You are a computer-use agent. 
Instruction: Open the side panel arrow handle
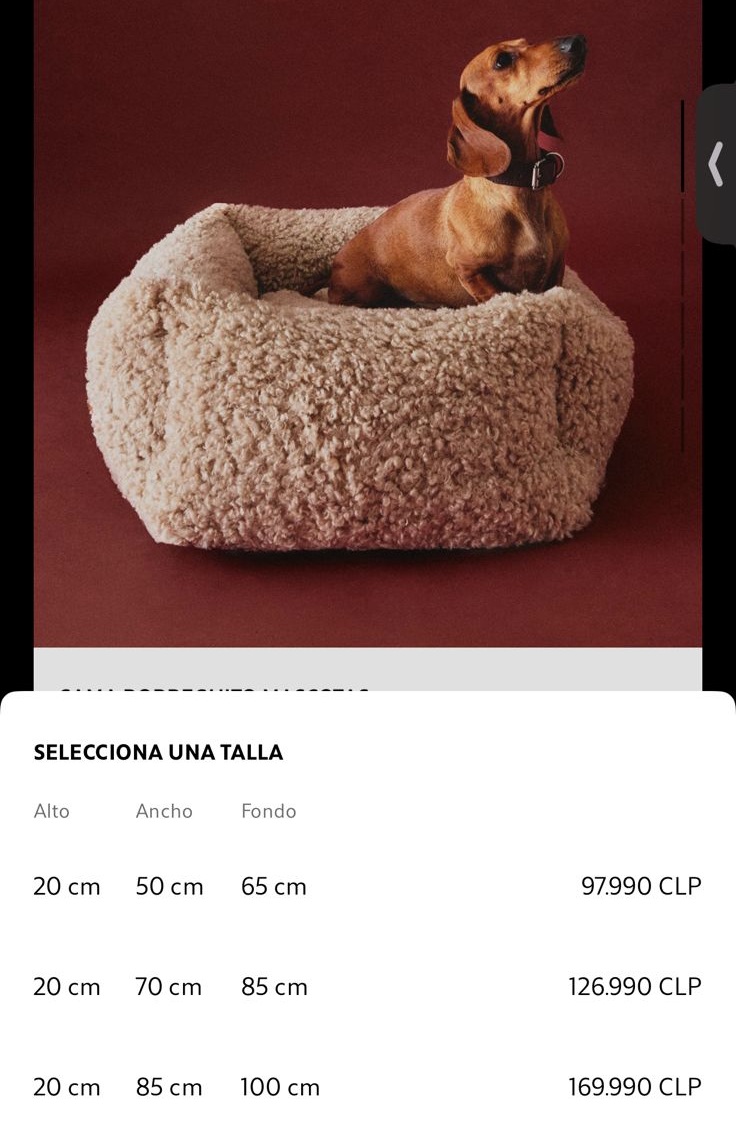click(x=716, y=164)
